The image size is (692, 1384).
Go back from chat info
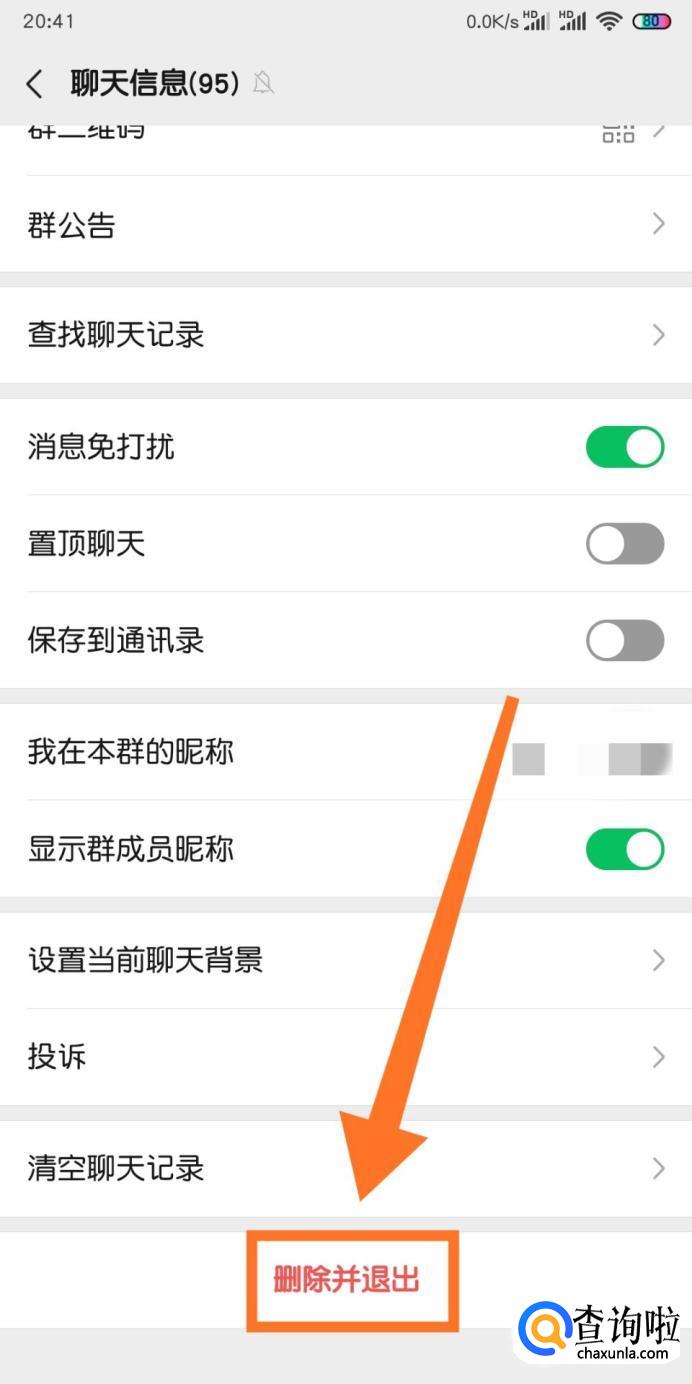click(x=35, y=84)
